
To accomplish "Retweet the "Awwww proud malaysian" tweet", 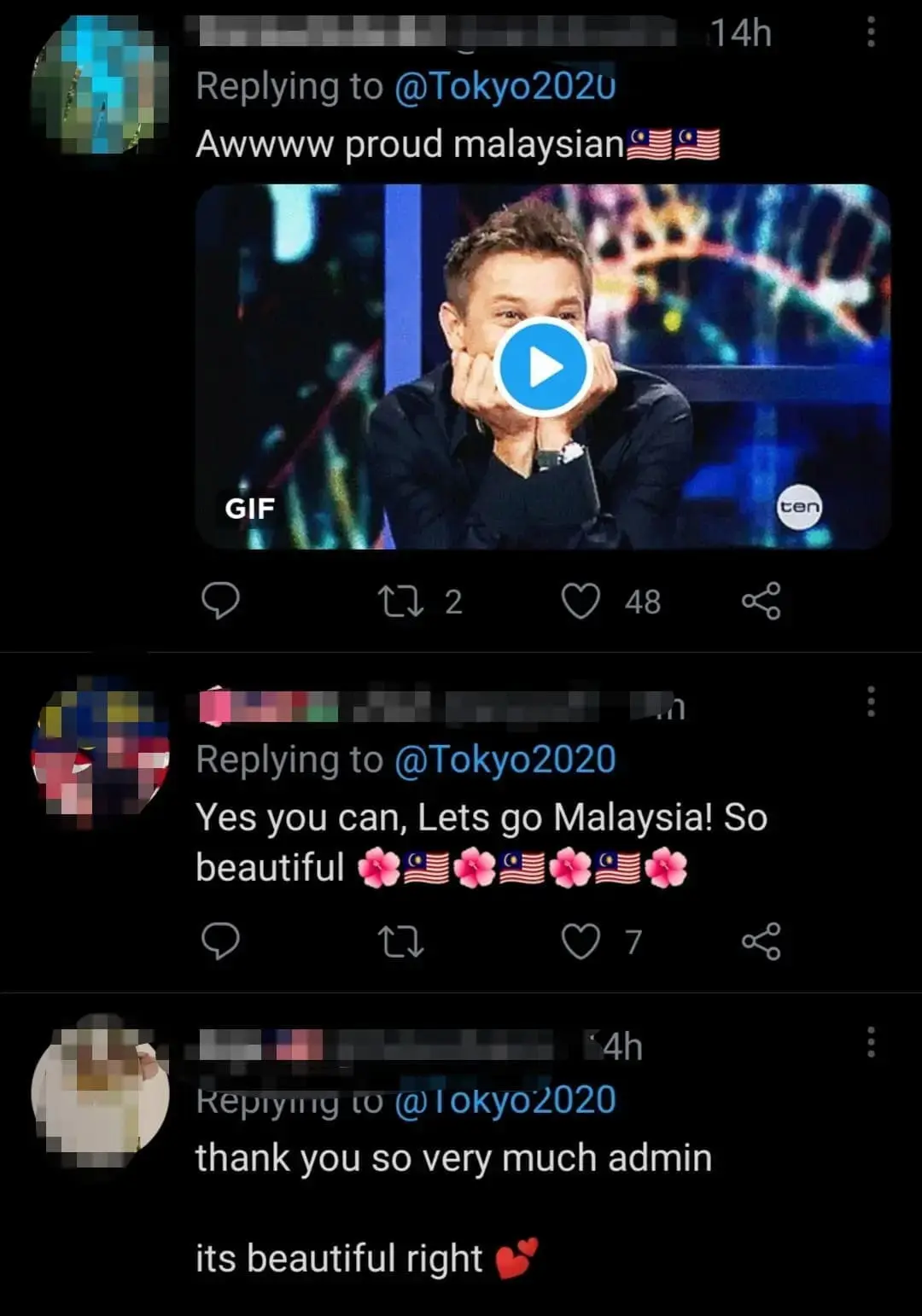I will pyautogui.click(x=400, y=601).
